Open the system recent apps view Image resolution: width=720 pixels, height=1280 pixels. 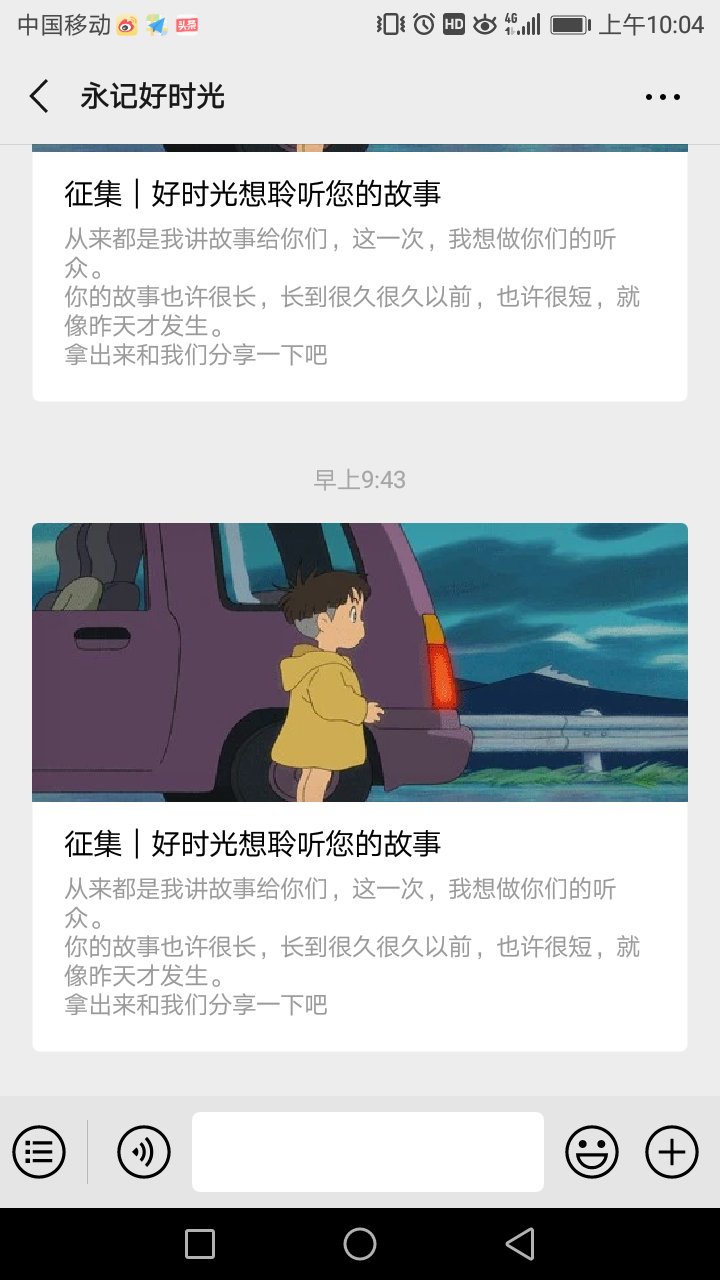click(x=200, y=1244)
